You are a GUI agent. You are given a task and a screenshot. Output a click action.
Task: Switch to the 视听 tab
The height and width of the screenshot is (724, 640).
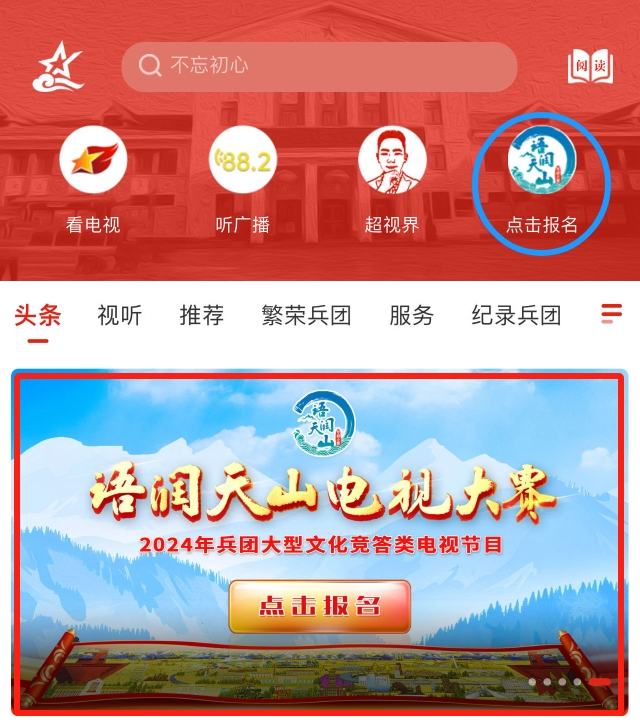point(120,316)
